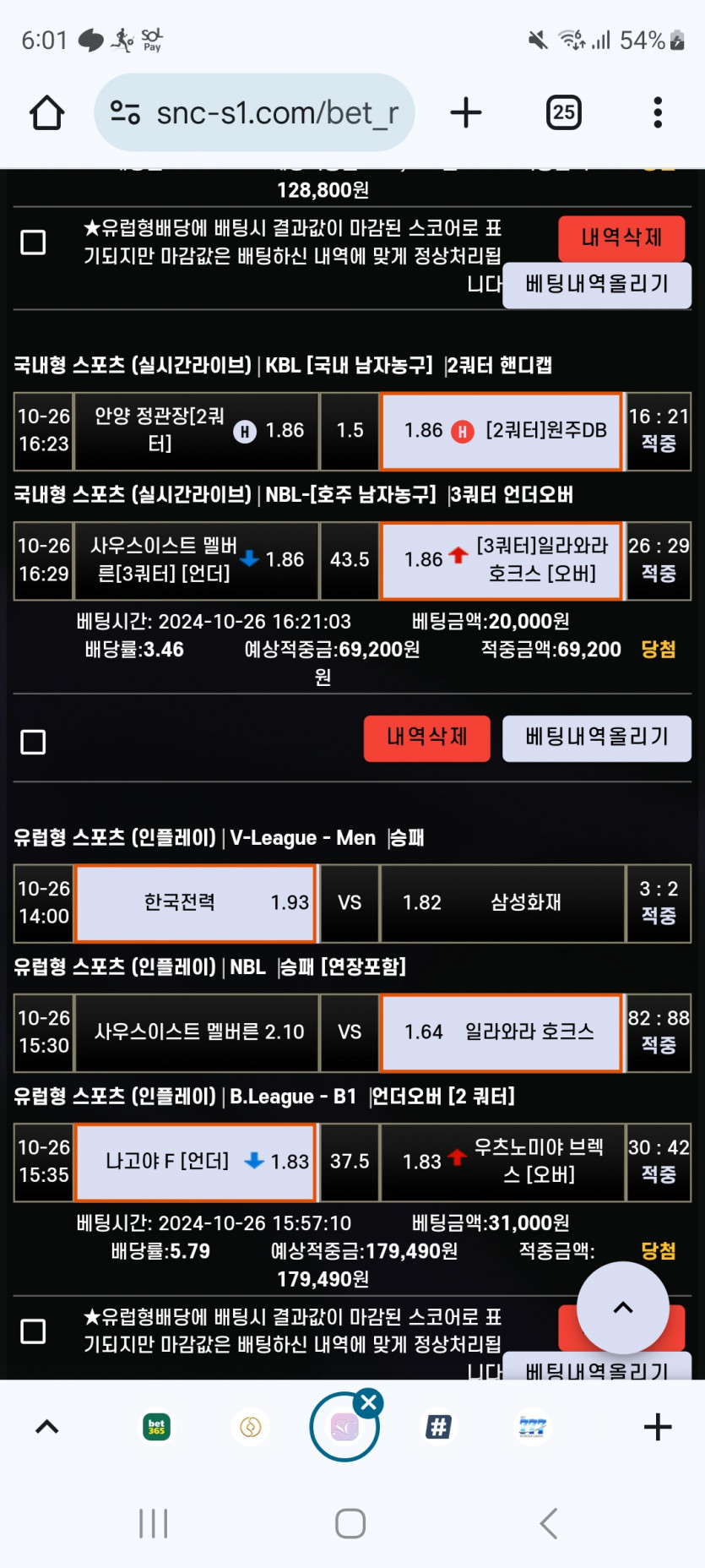Open recent apps from navigation bar
705x1568 pixels.
(154, 1523)
